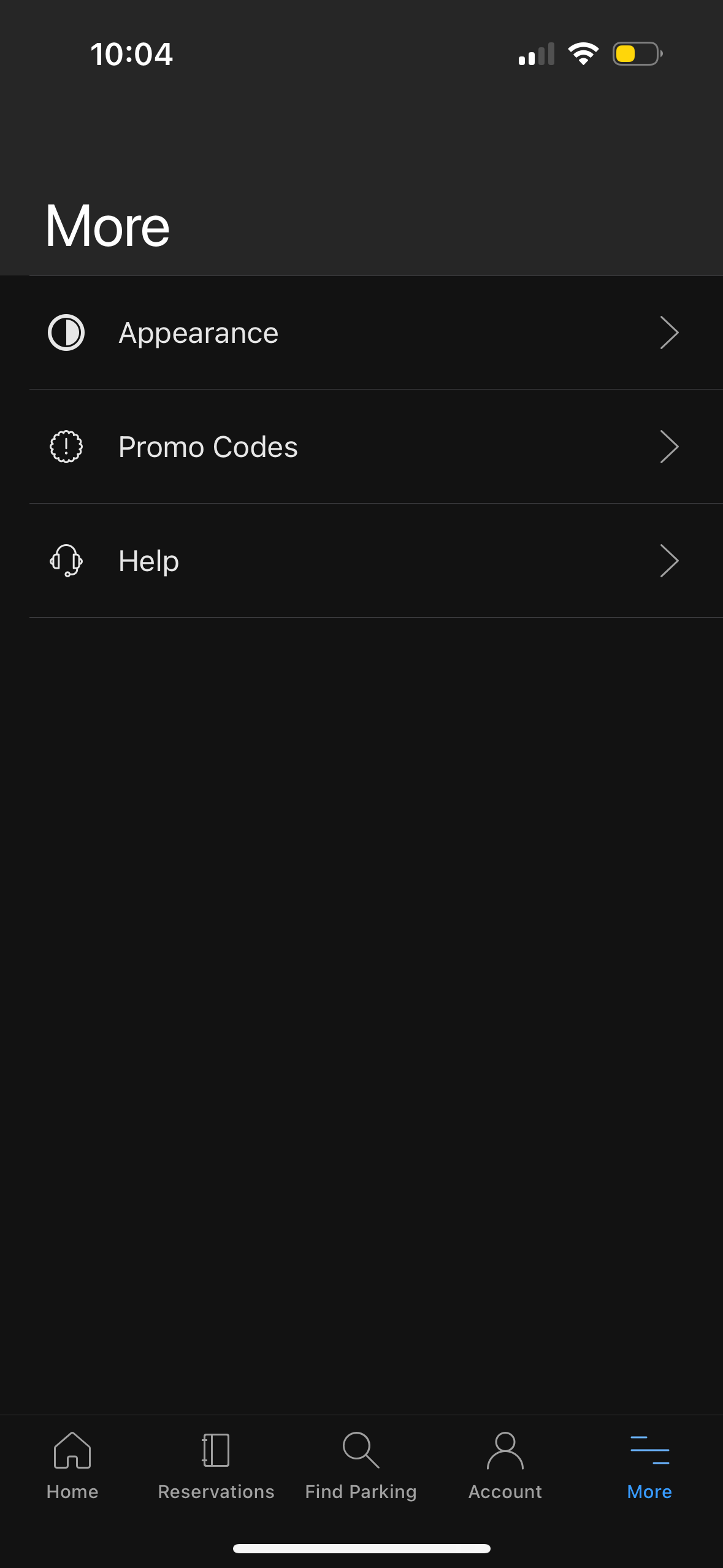Click the Promo Codes badge icon
Image resolution: width=723 pixels, height=1568 pixels.
pyautogui.click(x=66, y=447)
